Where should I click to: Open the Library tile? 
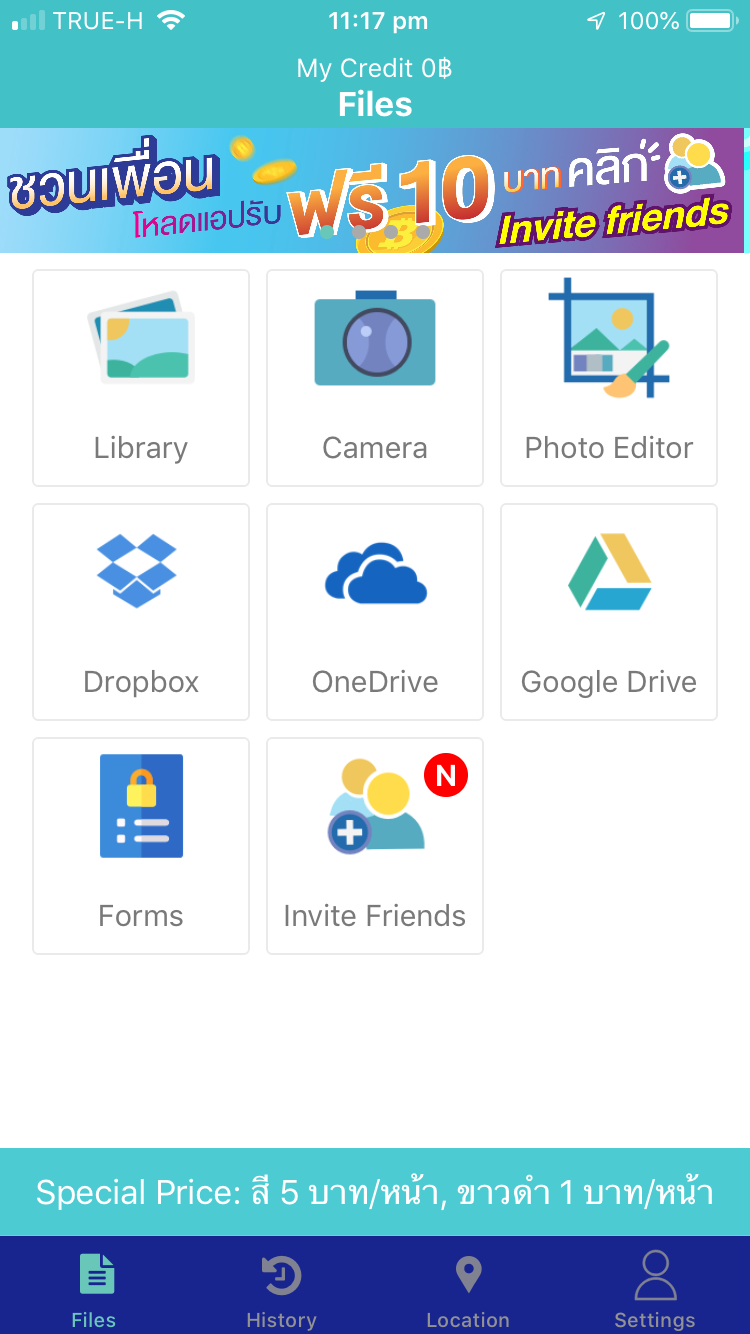[x=141, y=378]
